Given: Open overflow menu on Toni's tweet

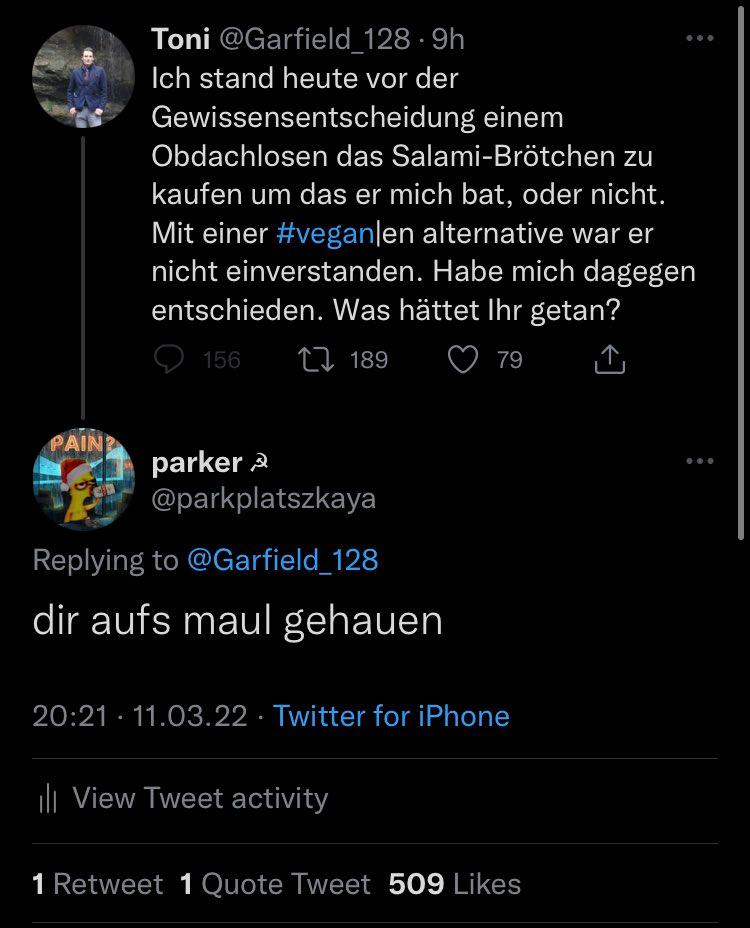Looking at the screenshot, I should tap(699, 39).
